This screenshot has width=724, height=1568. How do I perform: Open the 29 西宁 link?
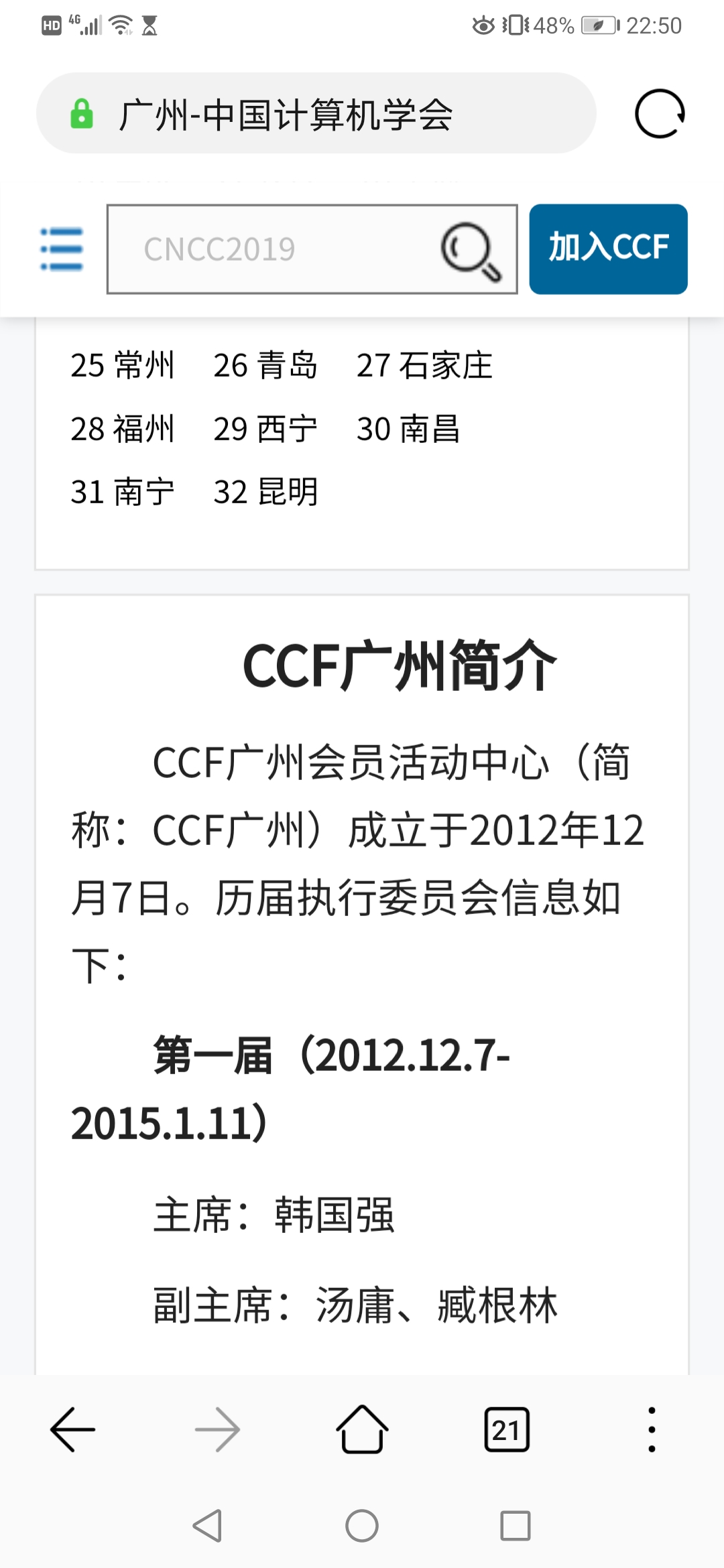265,429
